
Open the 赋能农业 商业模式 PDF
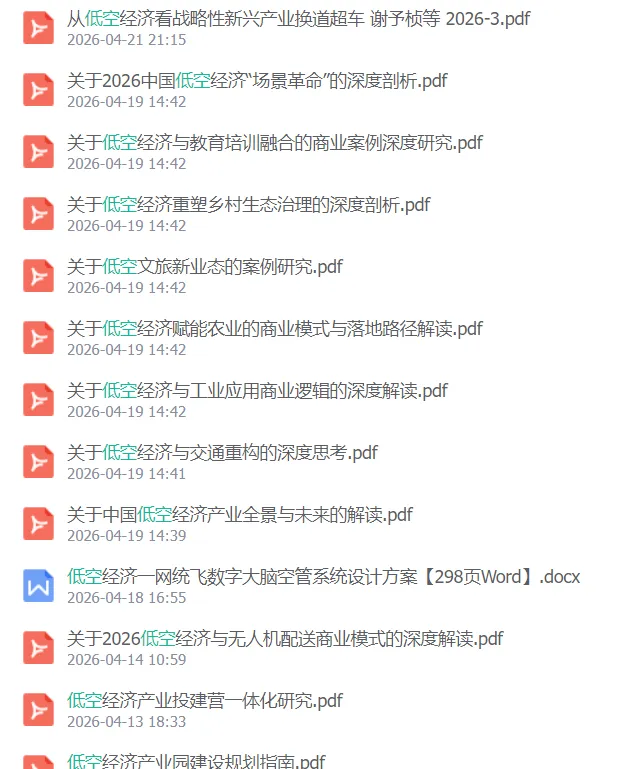[275, 329]
